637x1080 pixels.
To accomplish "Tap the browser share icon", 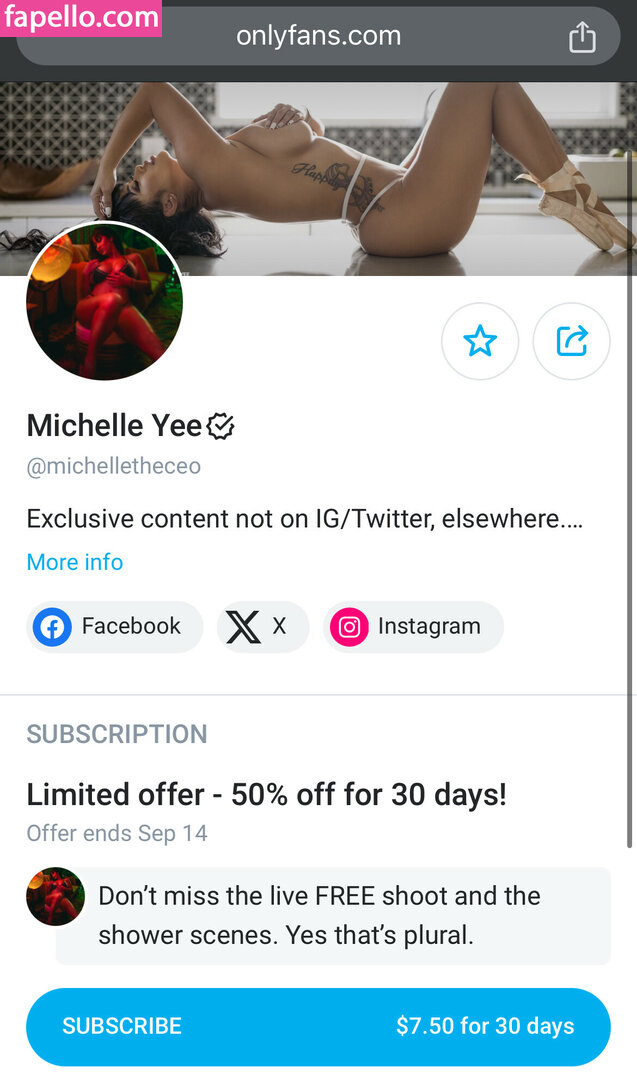I will pyautogui.click(x=582, y=37).
